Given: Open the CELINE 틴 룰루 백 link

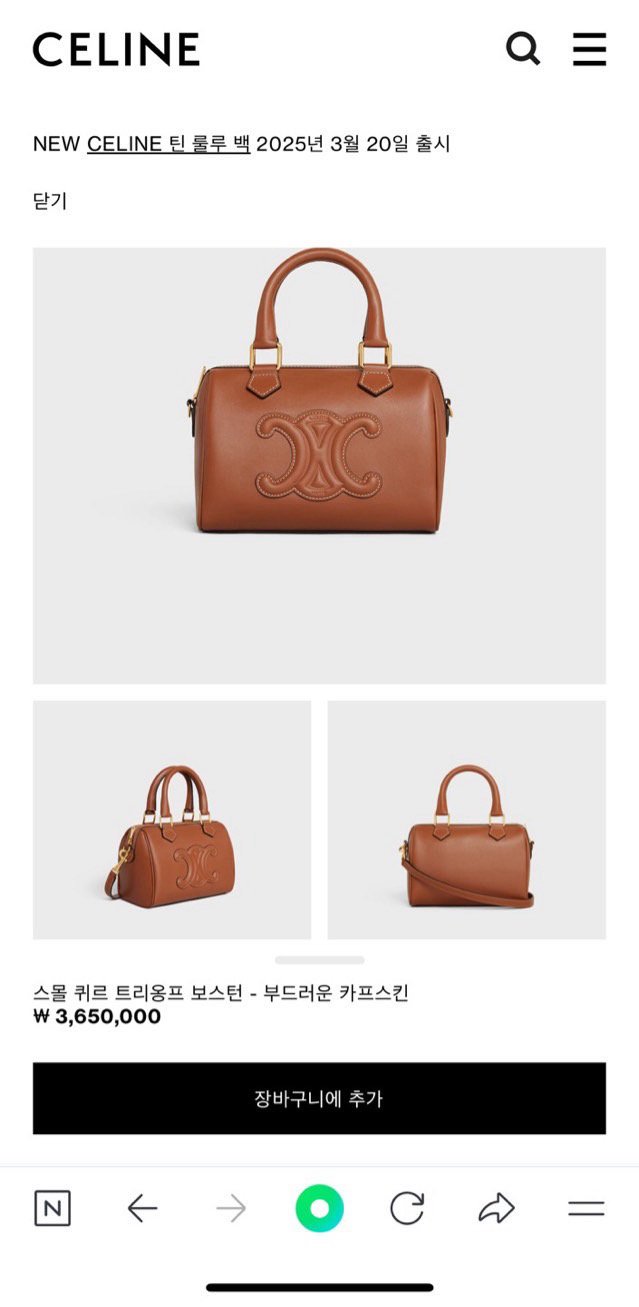Looking at the screenshot, I should (x=168, y=144).
